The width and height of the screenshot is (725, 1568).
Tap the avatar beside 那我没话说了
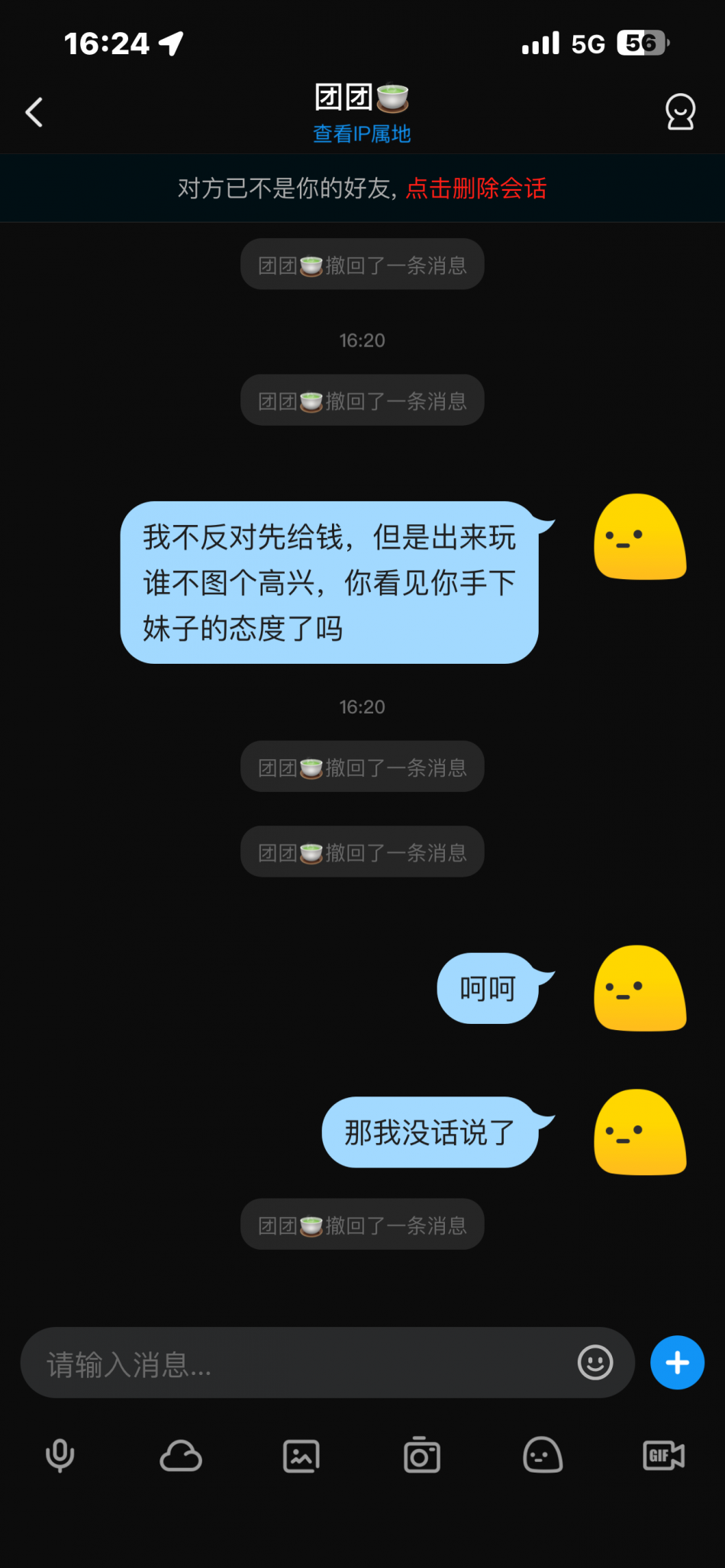[640, 1132]
